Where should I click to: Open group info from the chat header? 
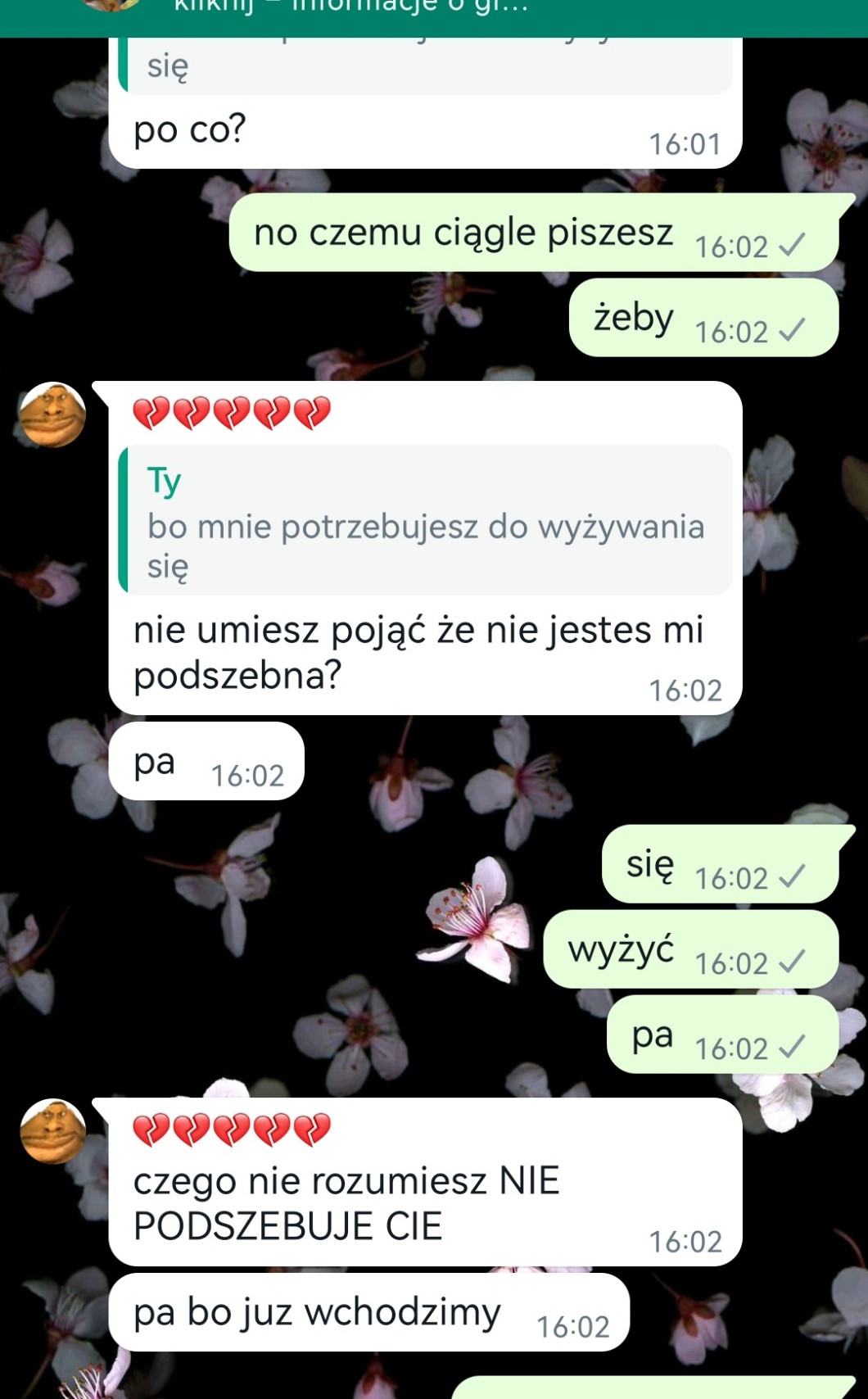click(352, 7)
